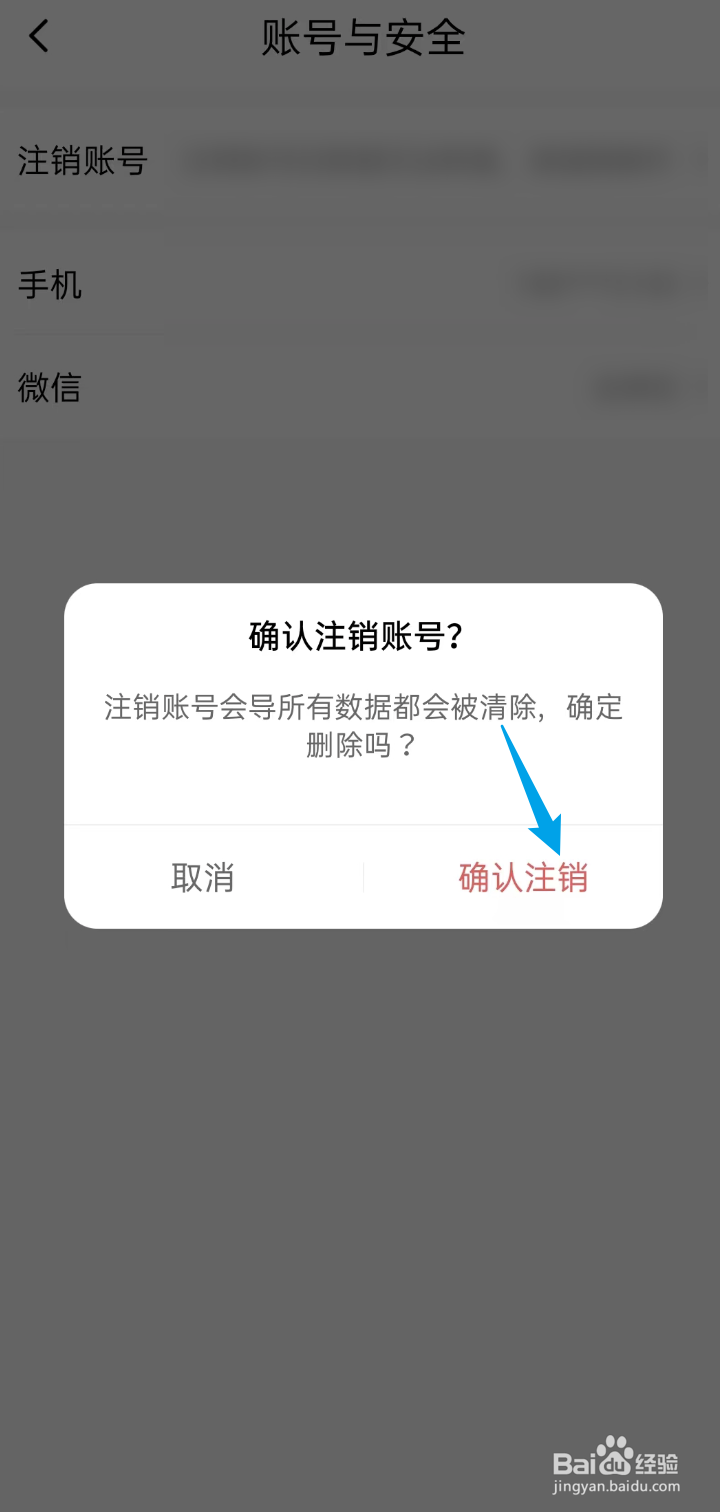Open the 注销账号 settings row
The image size is (720, 1512).
[360, 160]
